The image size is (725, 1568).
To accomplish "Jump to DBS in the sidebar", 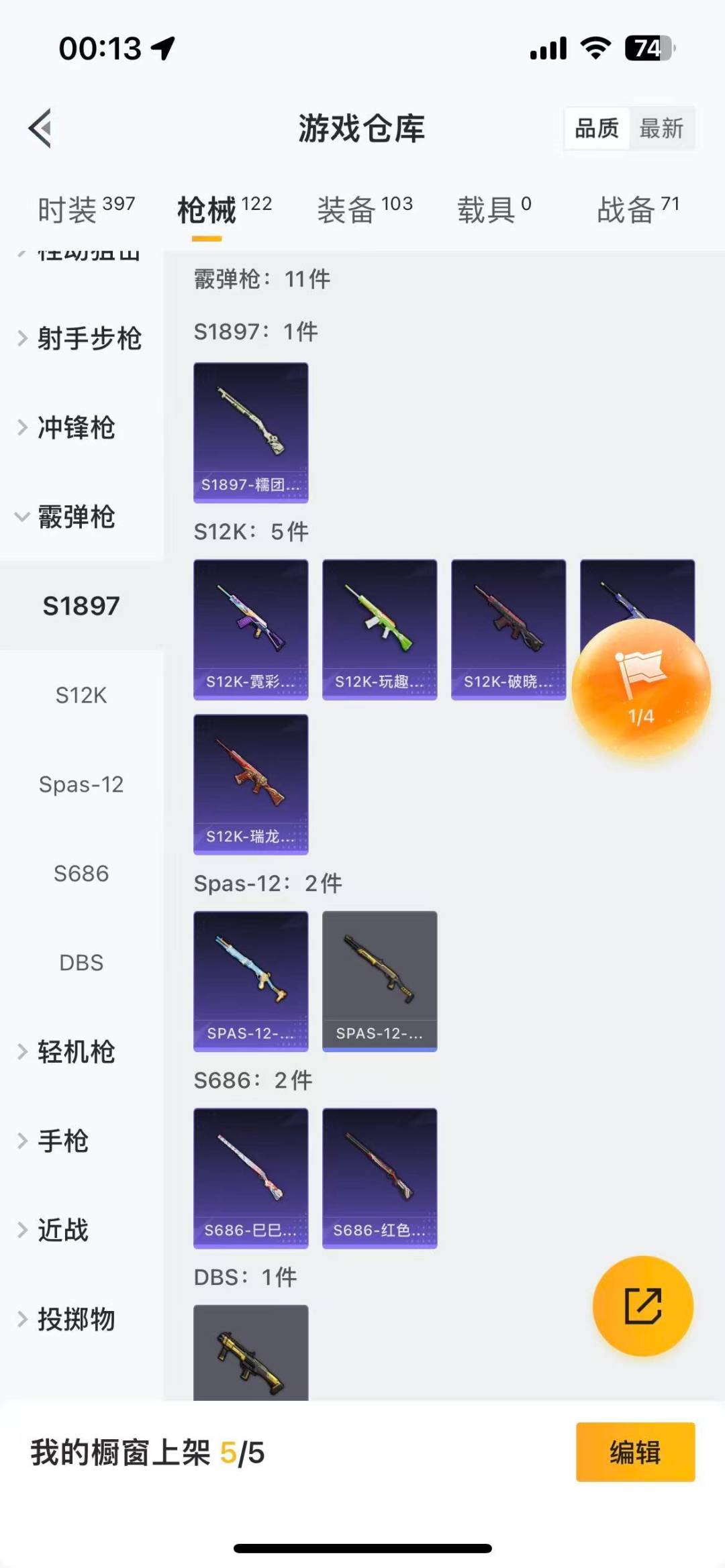I will (x=81, y=963).
